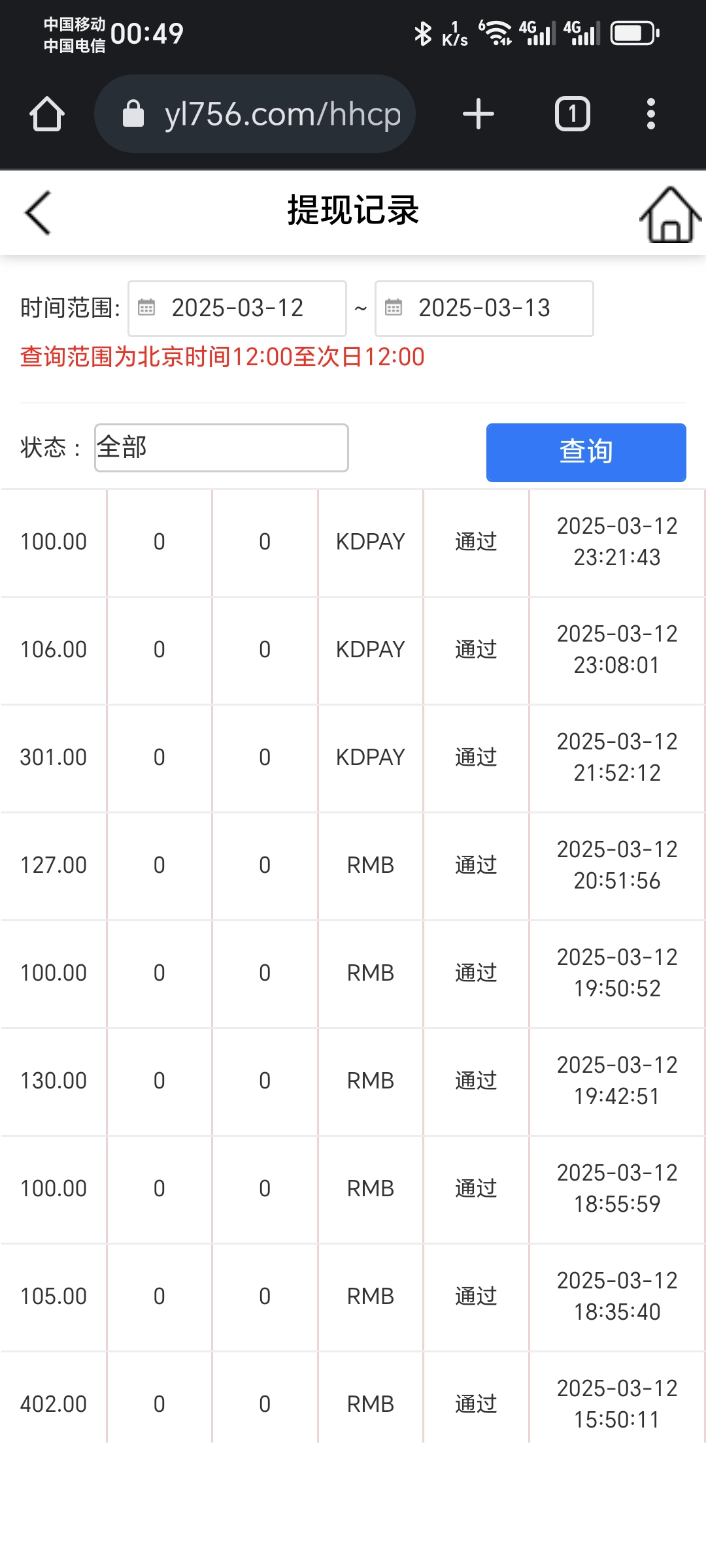The image size is (706, 1568).
Task: Tap the address bar showing yl756.com/hhcp
Action: [x=281, y=112]
